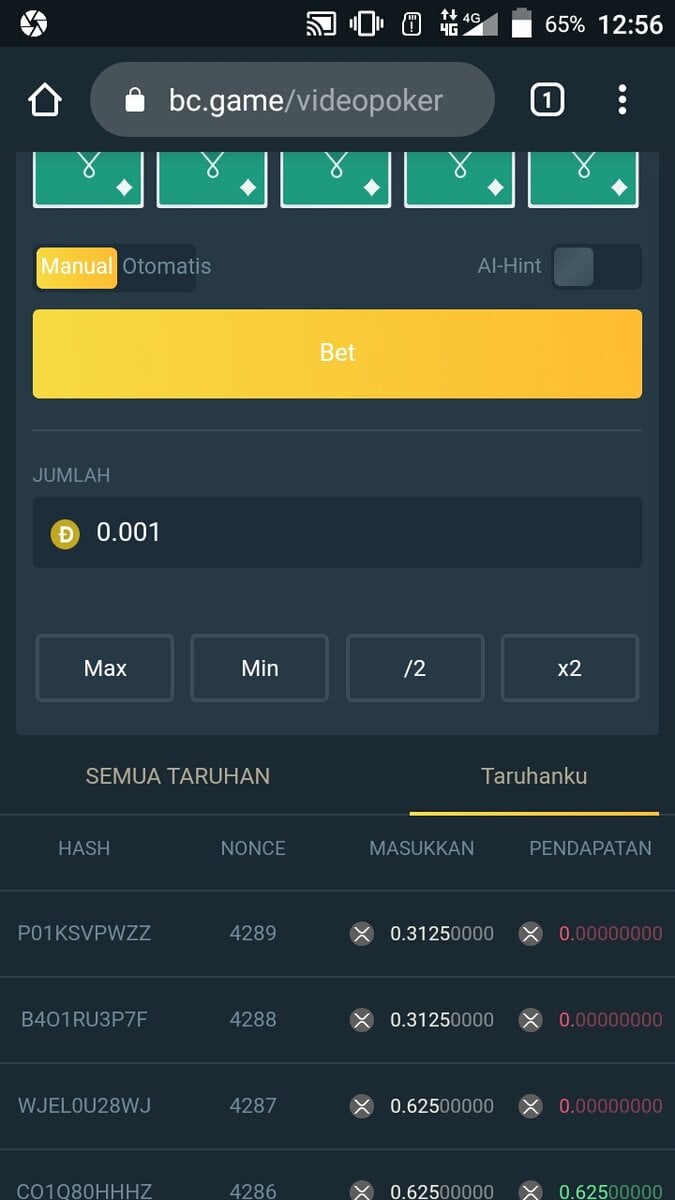Open bet record B4O1RU3P7F
This screenshot has height=1200, width=675.
coord(84,1020)
